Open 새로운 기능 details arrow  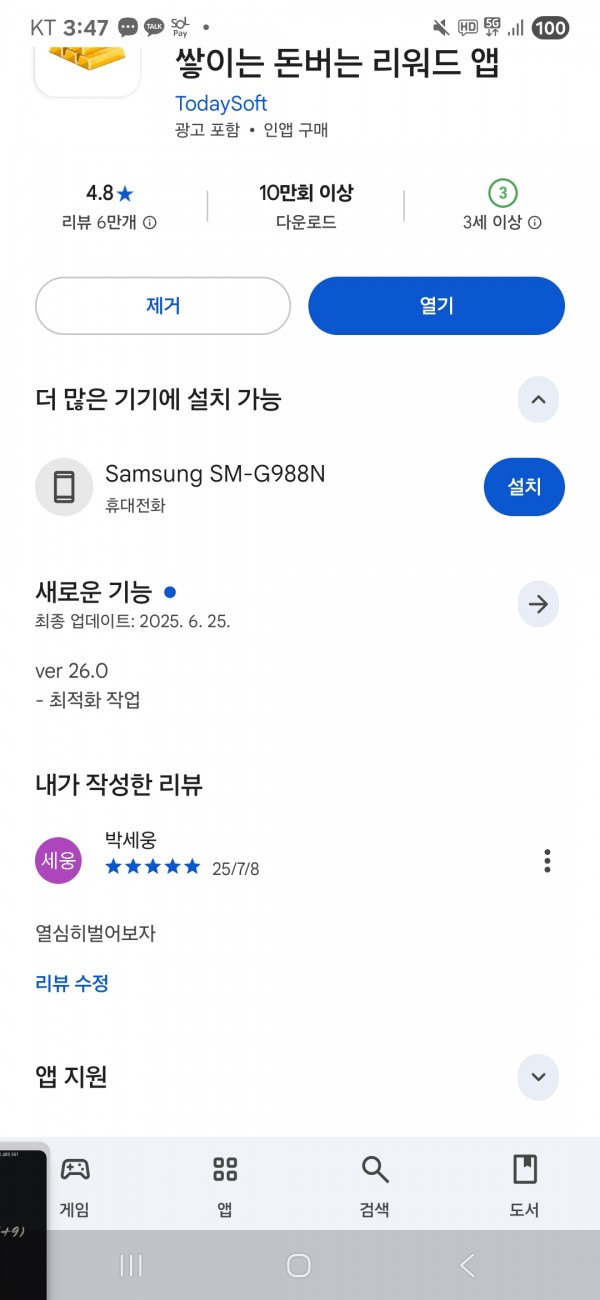click(x=538, y=604)
